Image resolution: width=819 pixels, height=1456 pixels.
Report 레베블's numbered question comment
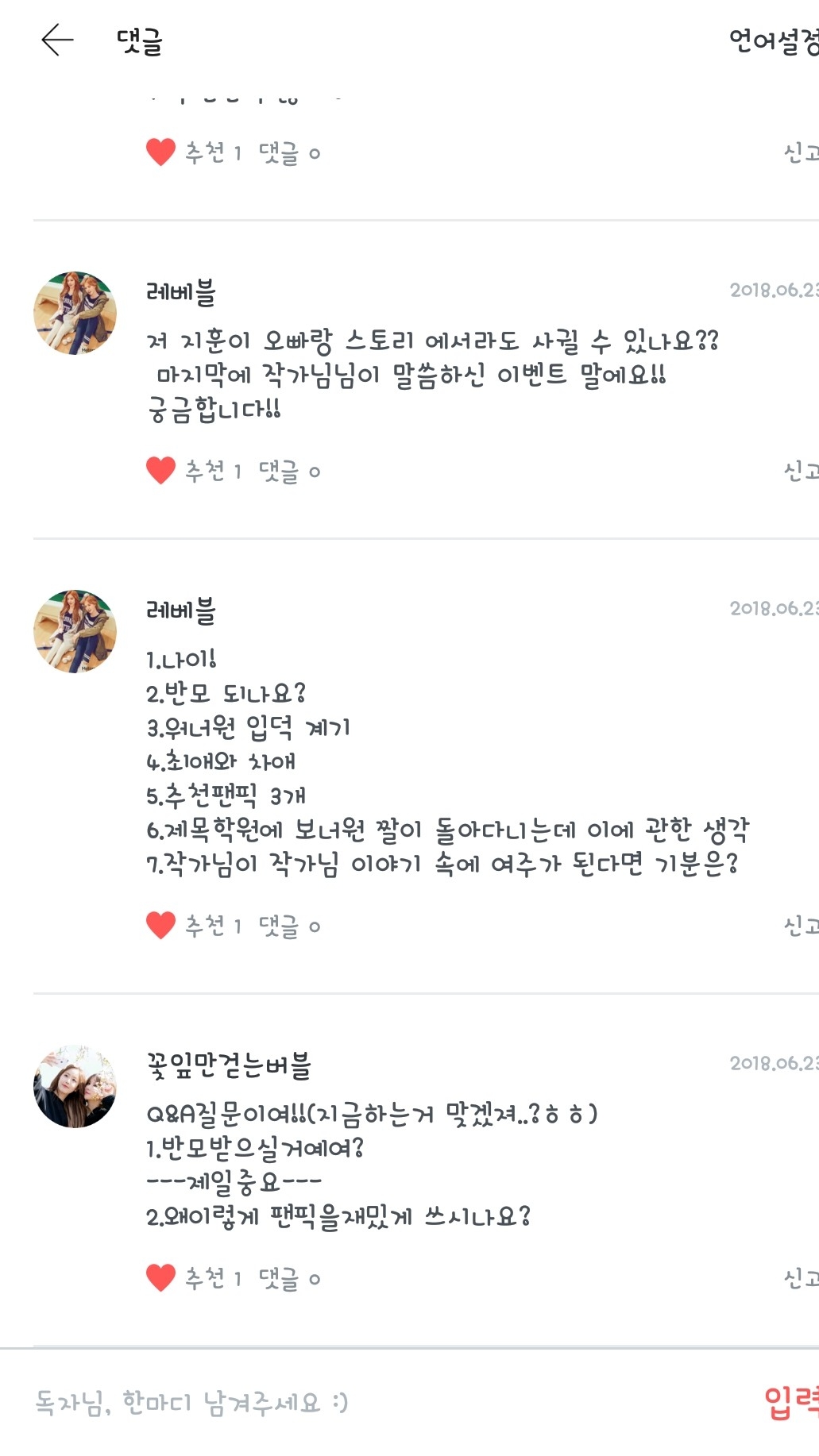point(799,926)
